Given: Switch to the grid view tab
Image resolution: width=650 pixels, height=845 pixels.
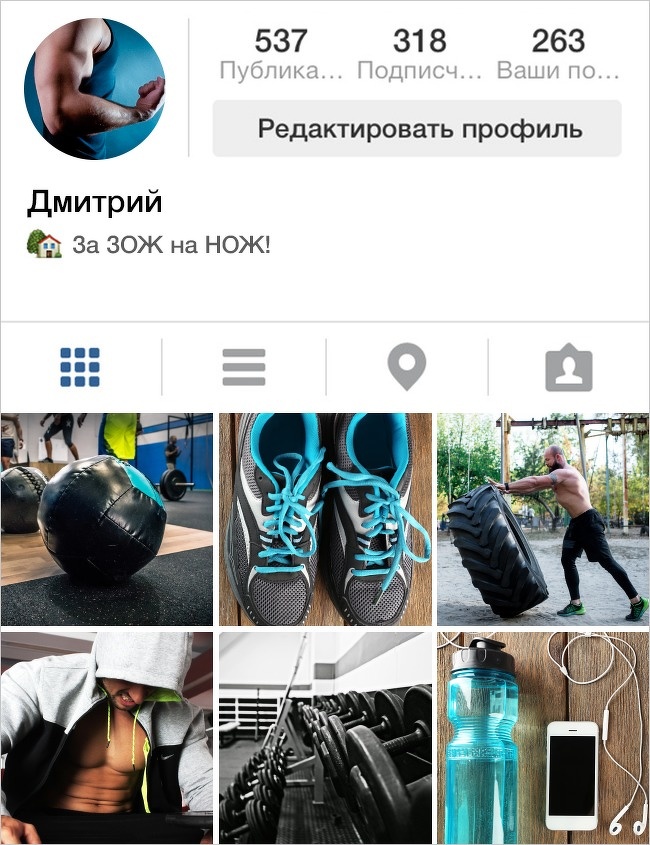Looking at the screenshot, I should coord(80,367).
